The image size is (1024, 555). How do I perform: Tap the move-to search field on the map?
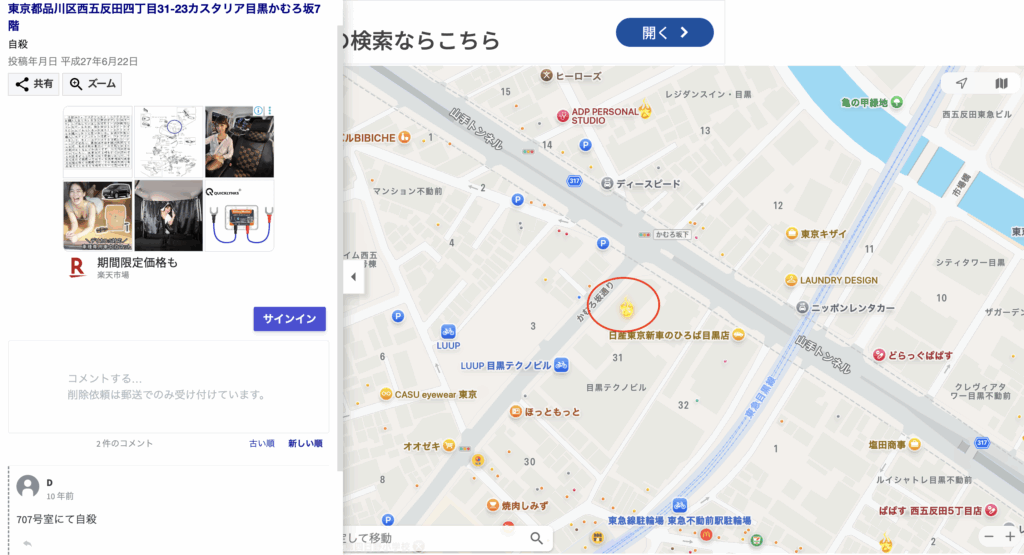point(430,539)
